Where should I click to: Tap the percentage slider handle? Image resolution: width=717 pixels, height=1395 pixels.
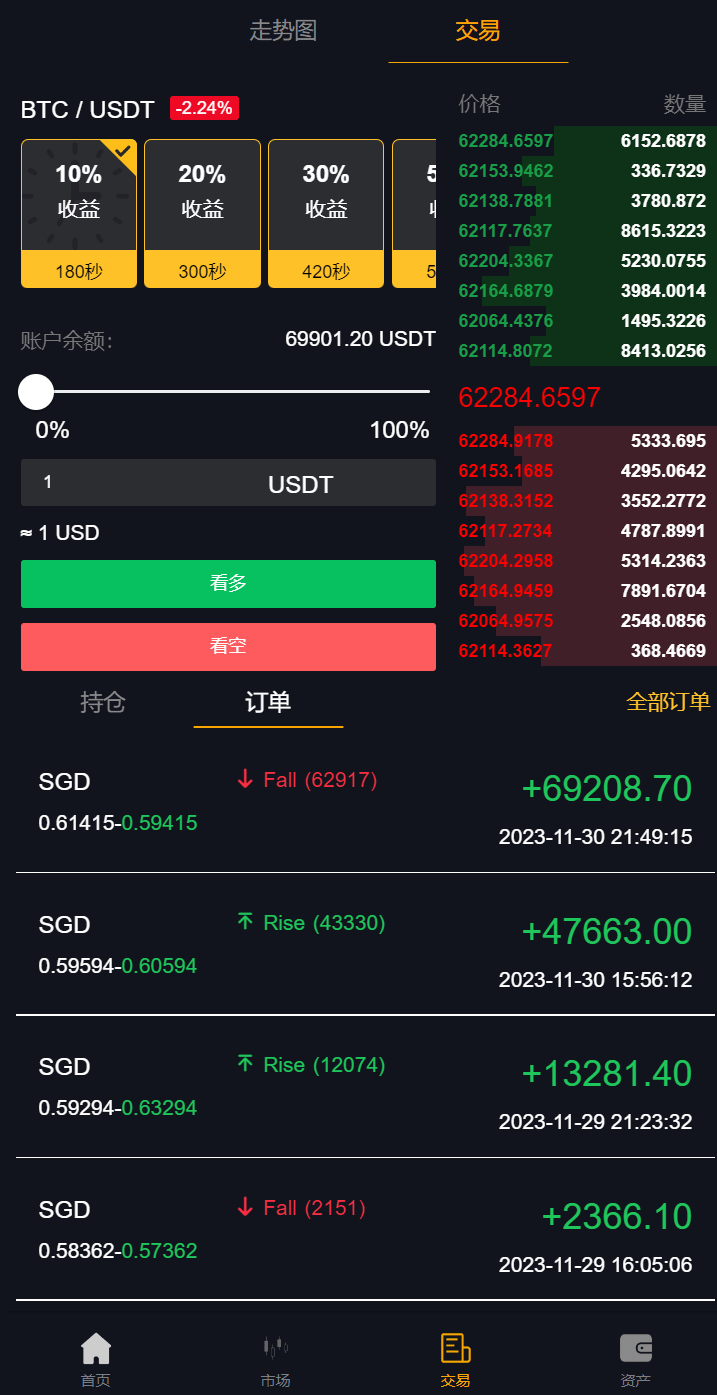[x=36, y=392]
